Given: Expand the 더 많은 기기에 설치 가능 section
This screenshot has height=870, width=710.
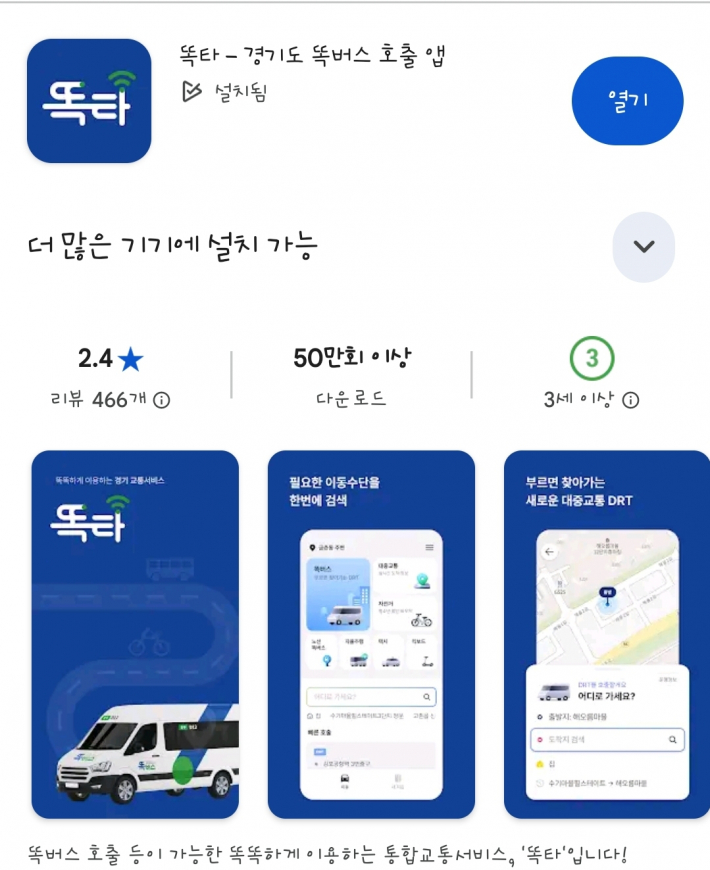Looking at the screenshot, I should 643,247.
